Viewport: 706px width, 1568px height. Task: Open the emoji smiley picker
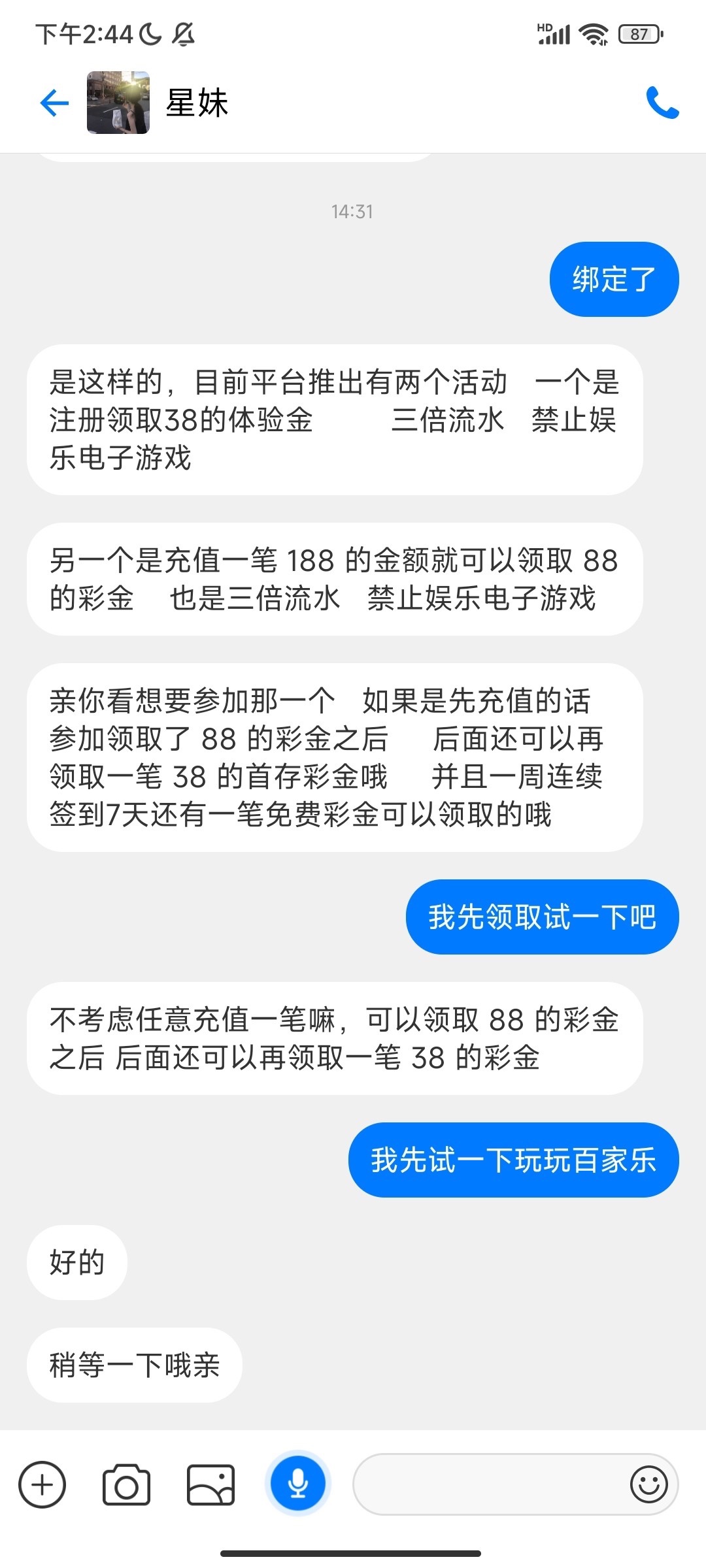click(x=648, y=1484)
